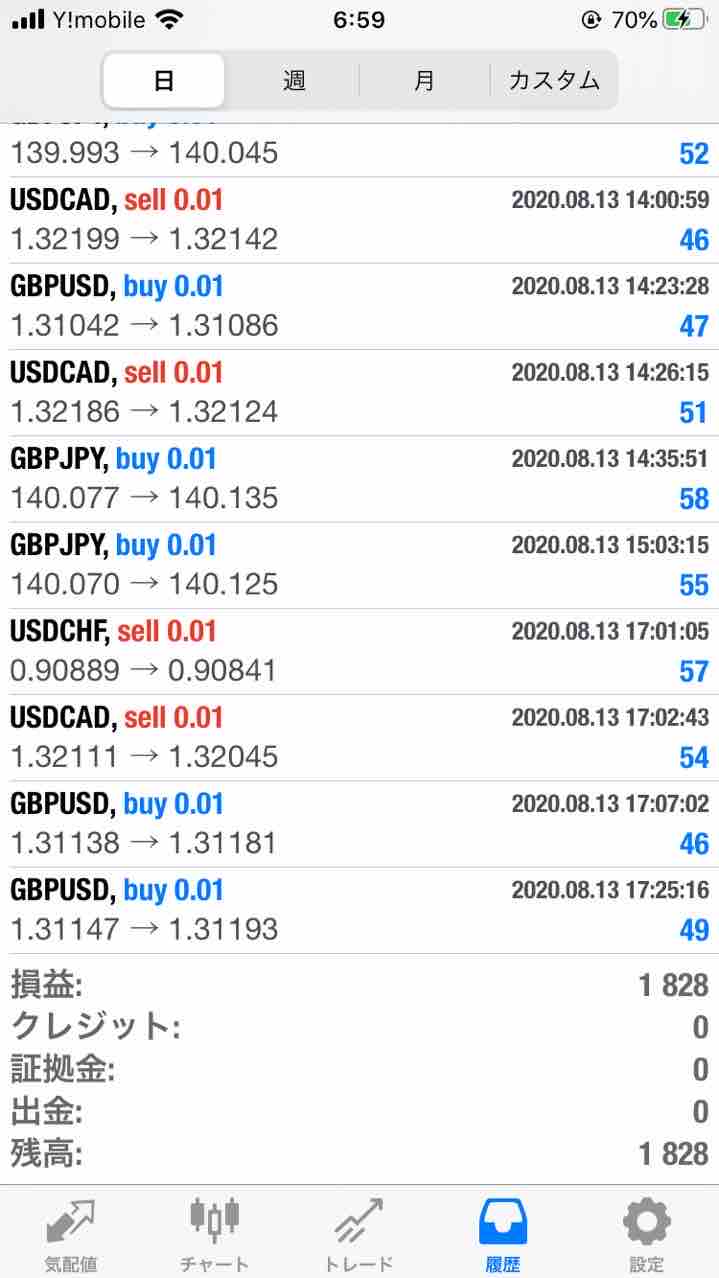
Task: View the GBPUSD buy trade at 14:23:28
Action: tap(359, 306)
